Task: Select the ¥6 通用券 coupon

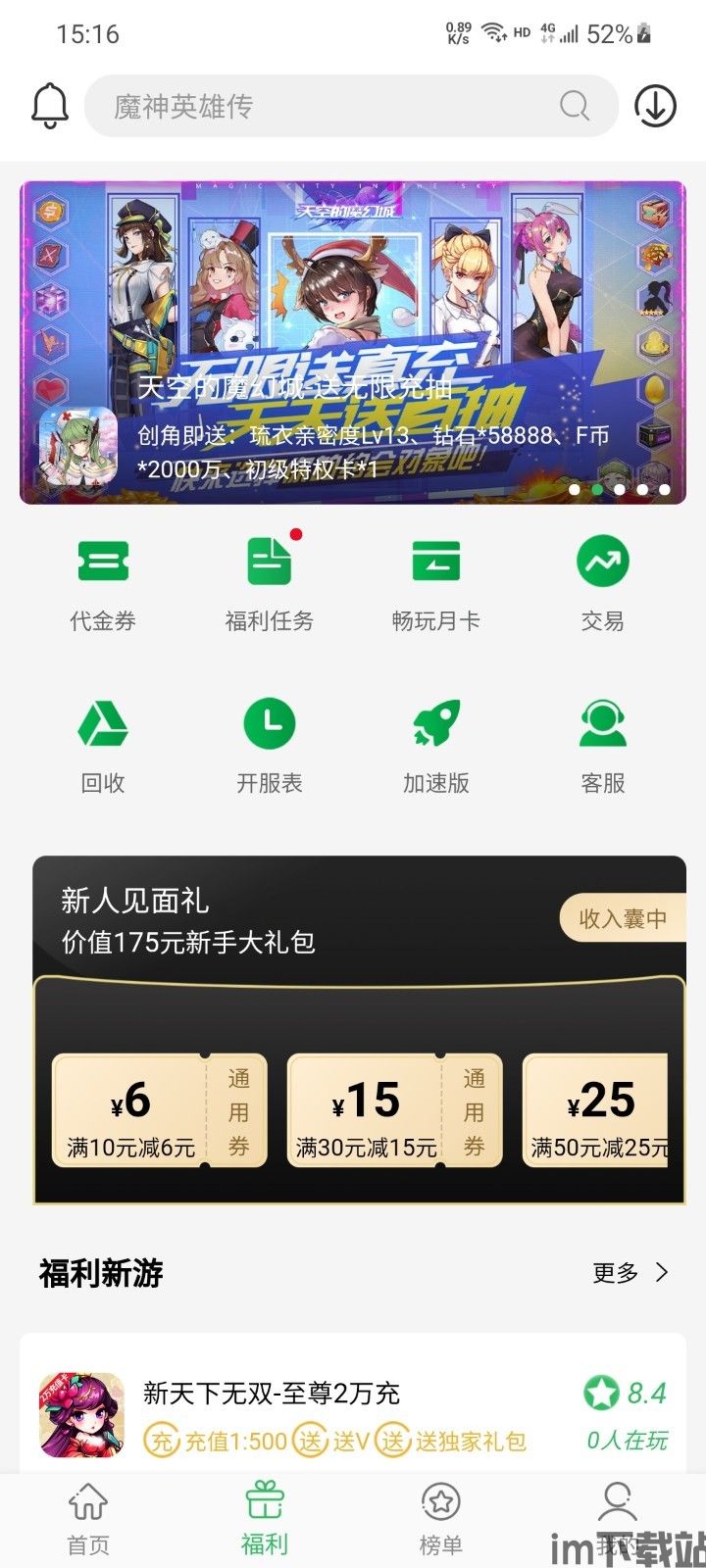Action: pyautogui.click(x=160, y=1110)
